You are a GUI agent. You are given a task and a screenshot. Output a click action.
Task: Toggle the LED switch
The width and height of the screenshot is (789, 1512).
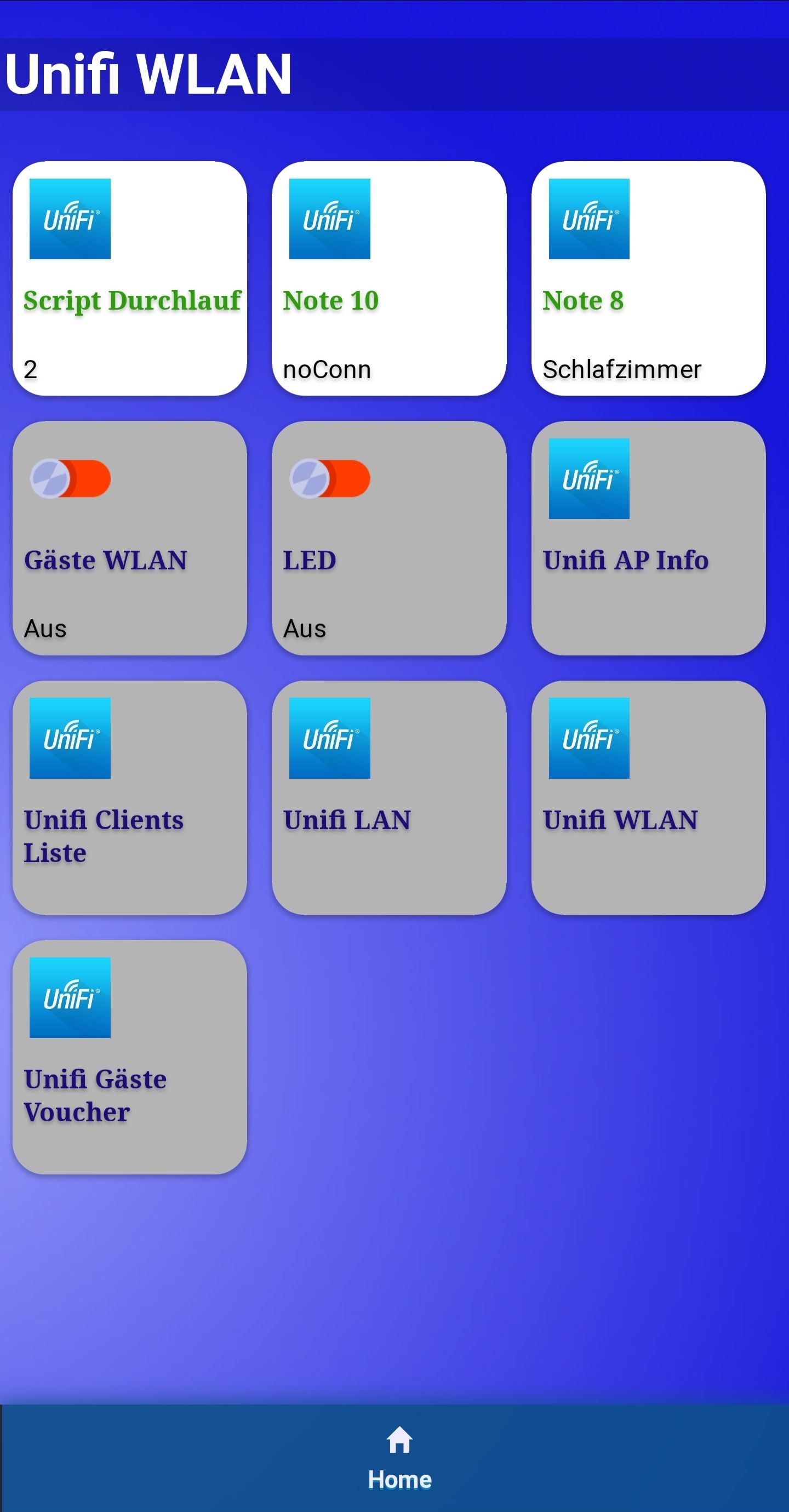click(330, 478)
